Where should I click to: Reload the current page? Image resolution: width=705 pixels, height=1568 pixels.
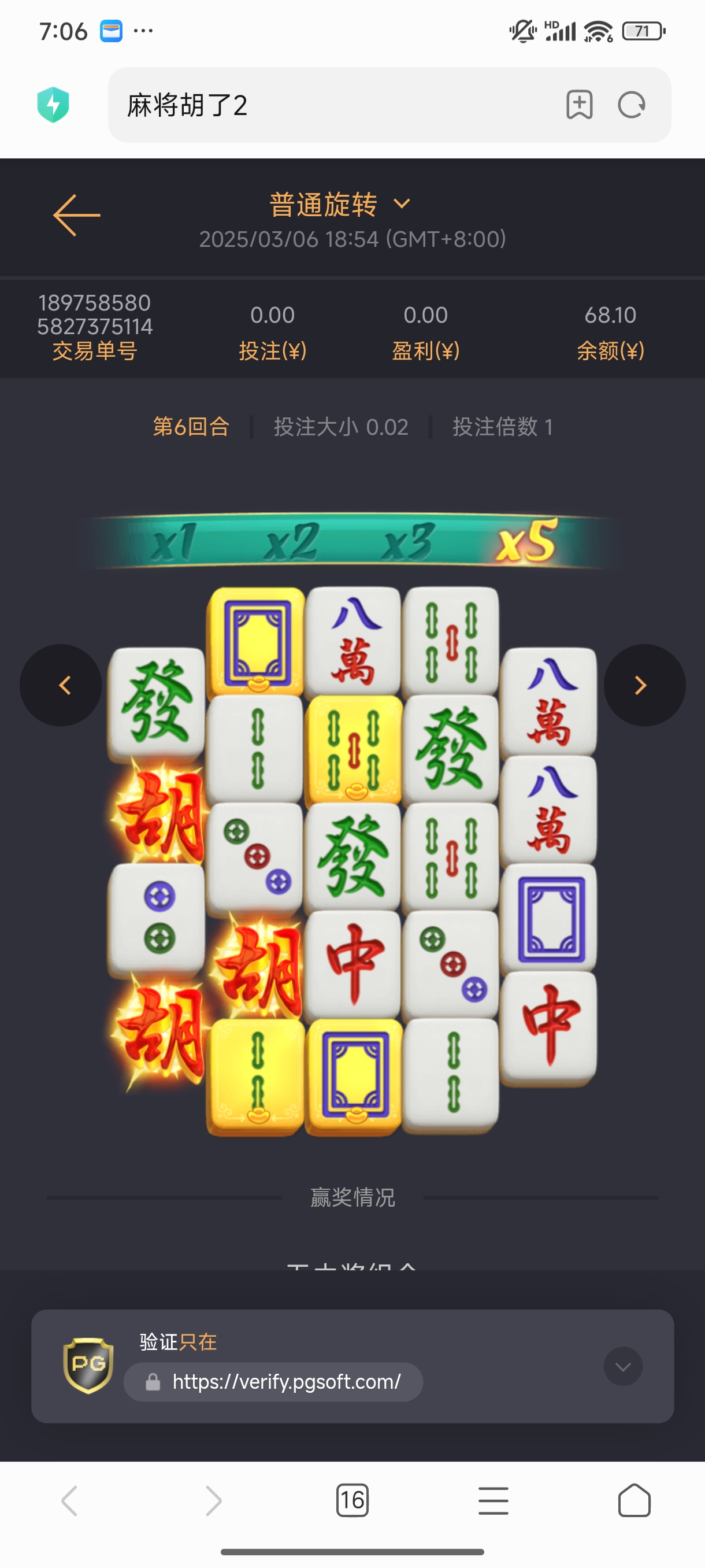pyautogui.click(x=632, y=105)
